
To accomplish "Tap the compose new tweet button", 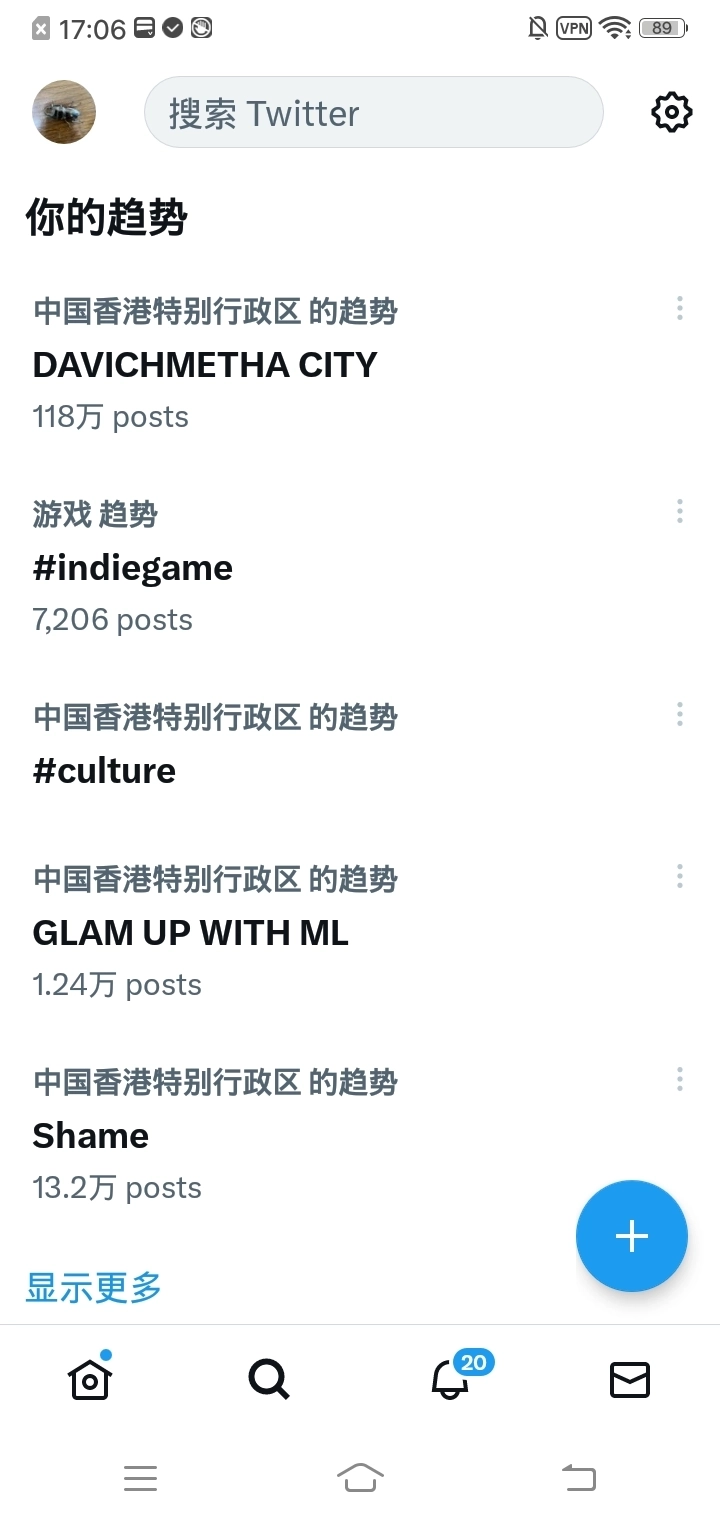I will tap(631, 1236).
